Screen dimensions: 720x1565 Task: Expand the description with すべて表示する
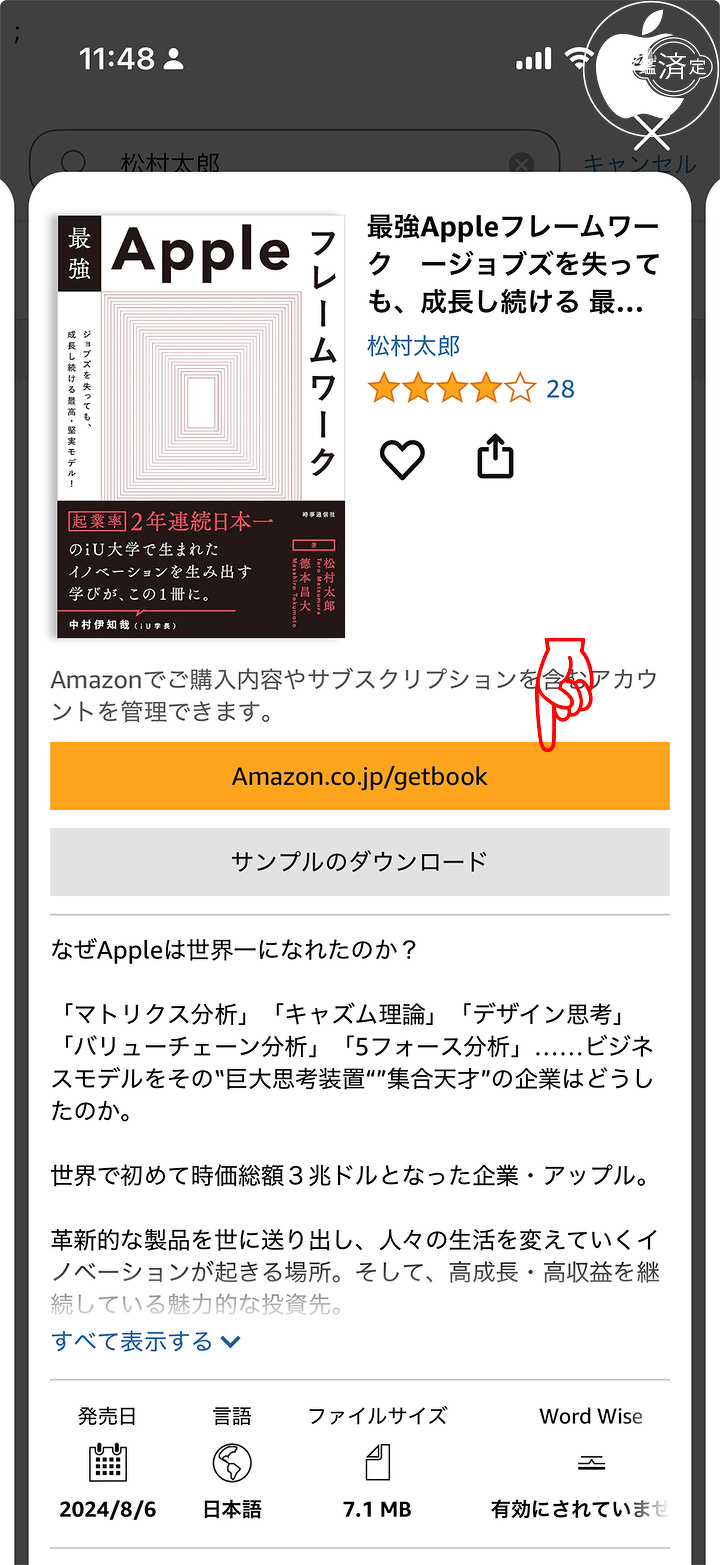coord(146,1341)
